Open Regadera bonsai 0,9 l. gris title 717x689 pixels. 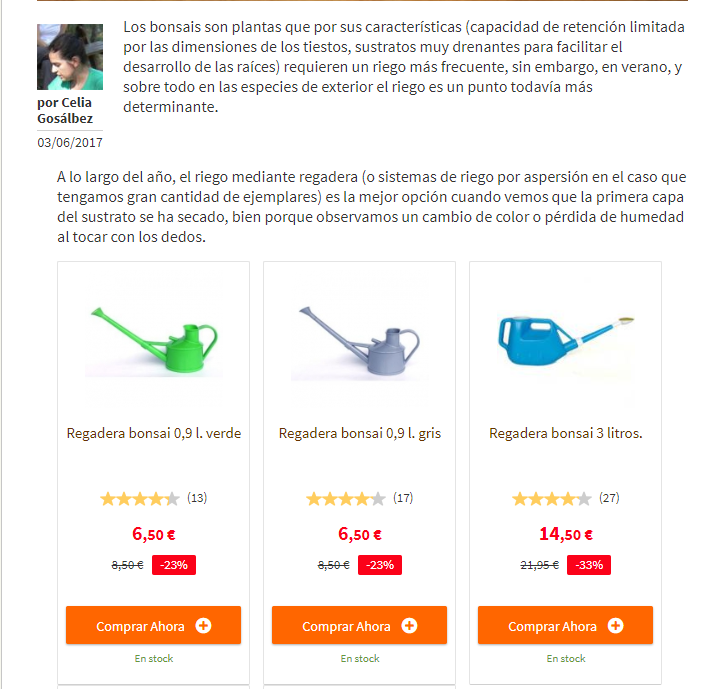tap(359, 433)
